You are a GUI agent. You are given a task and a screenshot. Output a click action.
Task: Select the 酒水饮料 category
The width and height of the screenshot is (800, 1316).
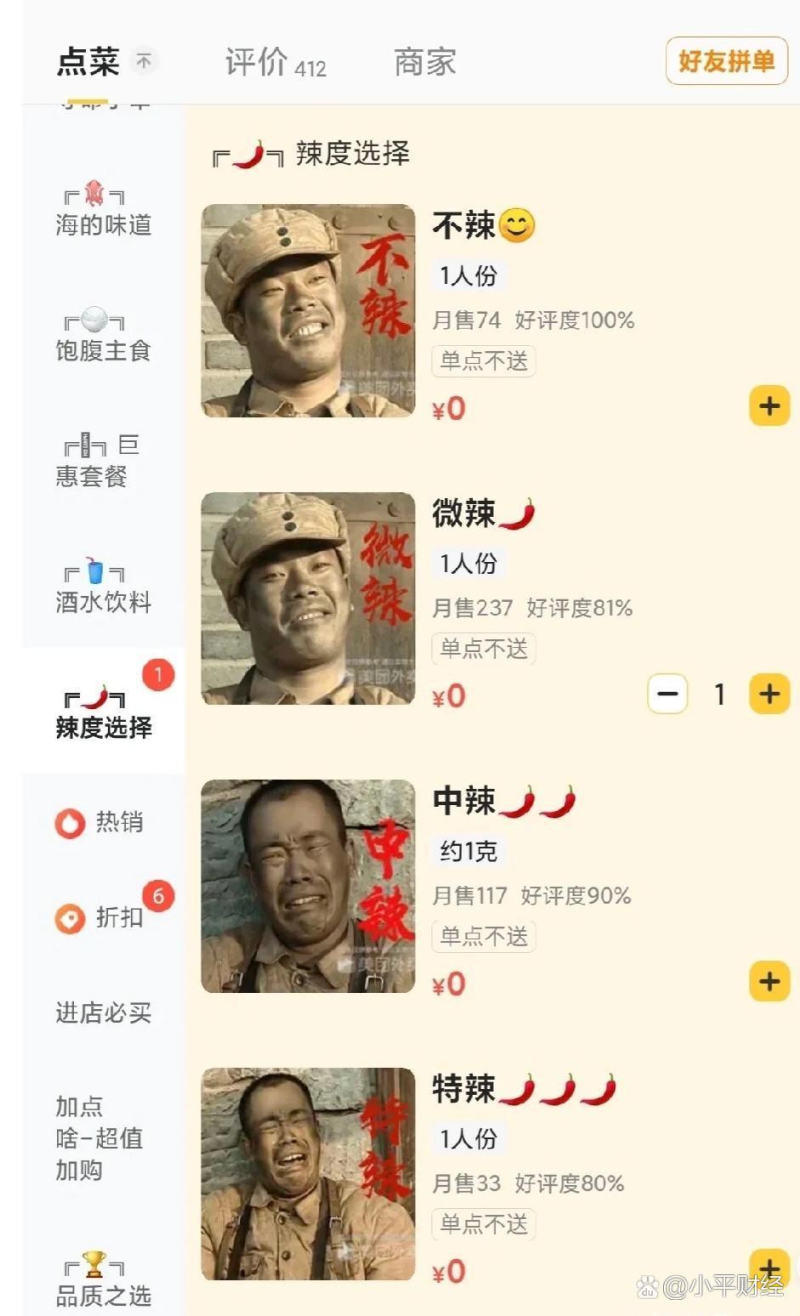(x=103, y=586)
